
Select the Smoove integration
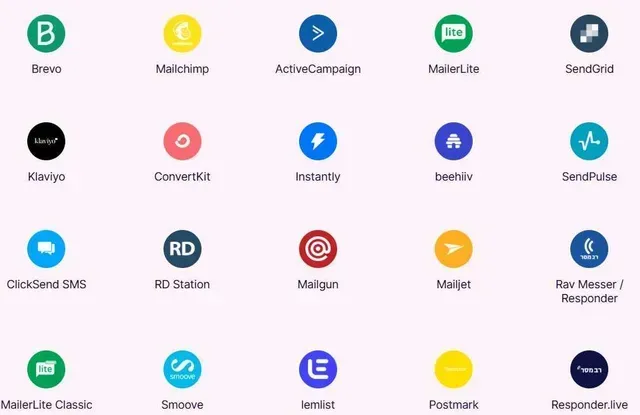tap(182, 369)
